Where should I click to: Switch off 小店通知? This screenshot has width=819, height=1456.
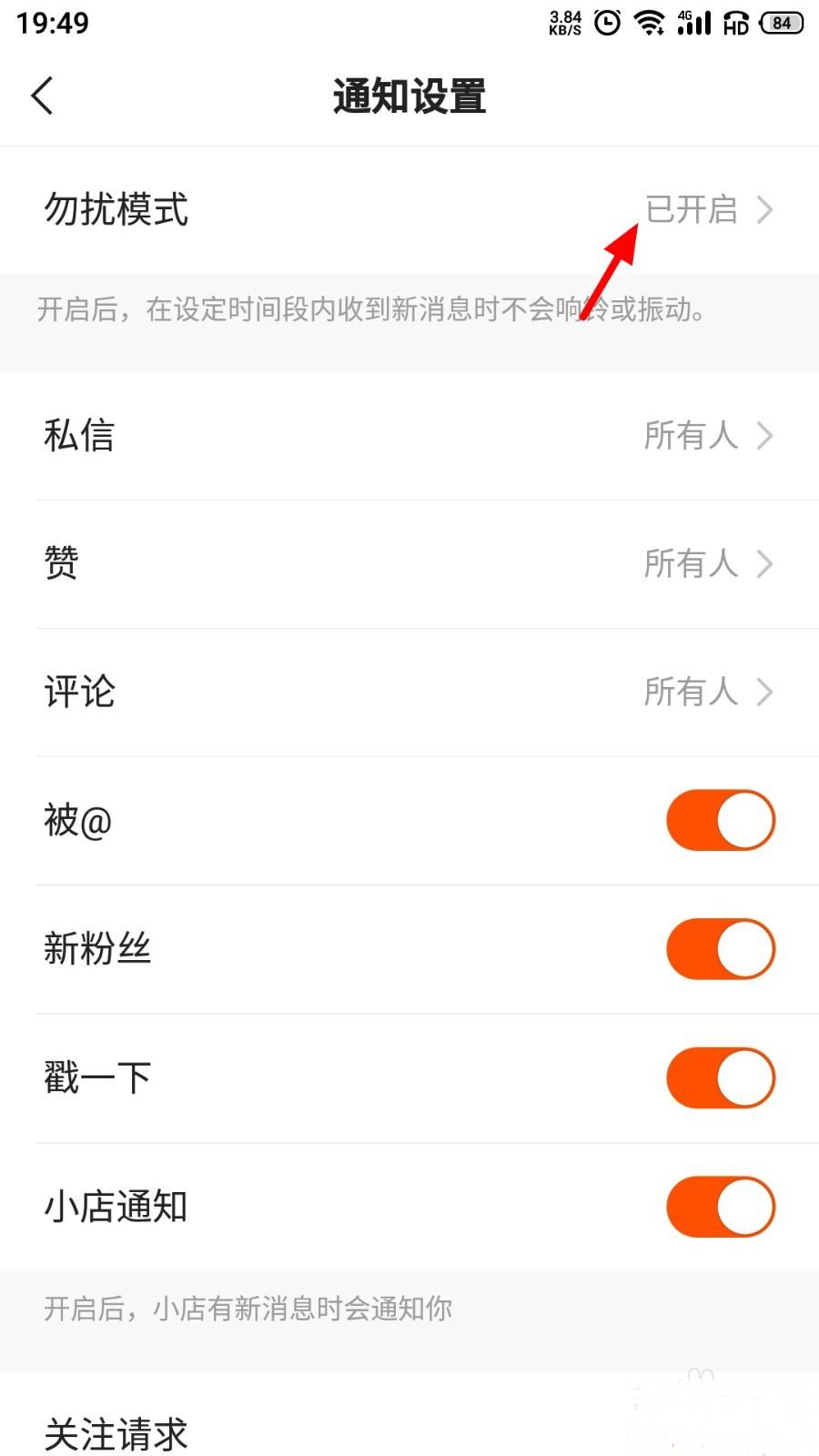pos(720,1208)
